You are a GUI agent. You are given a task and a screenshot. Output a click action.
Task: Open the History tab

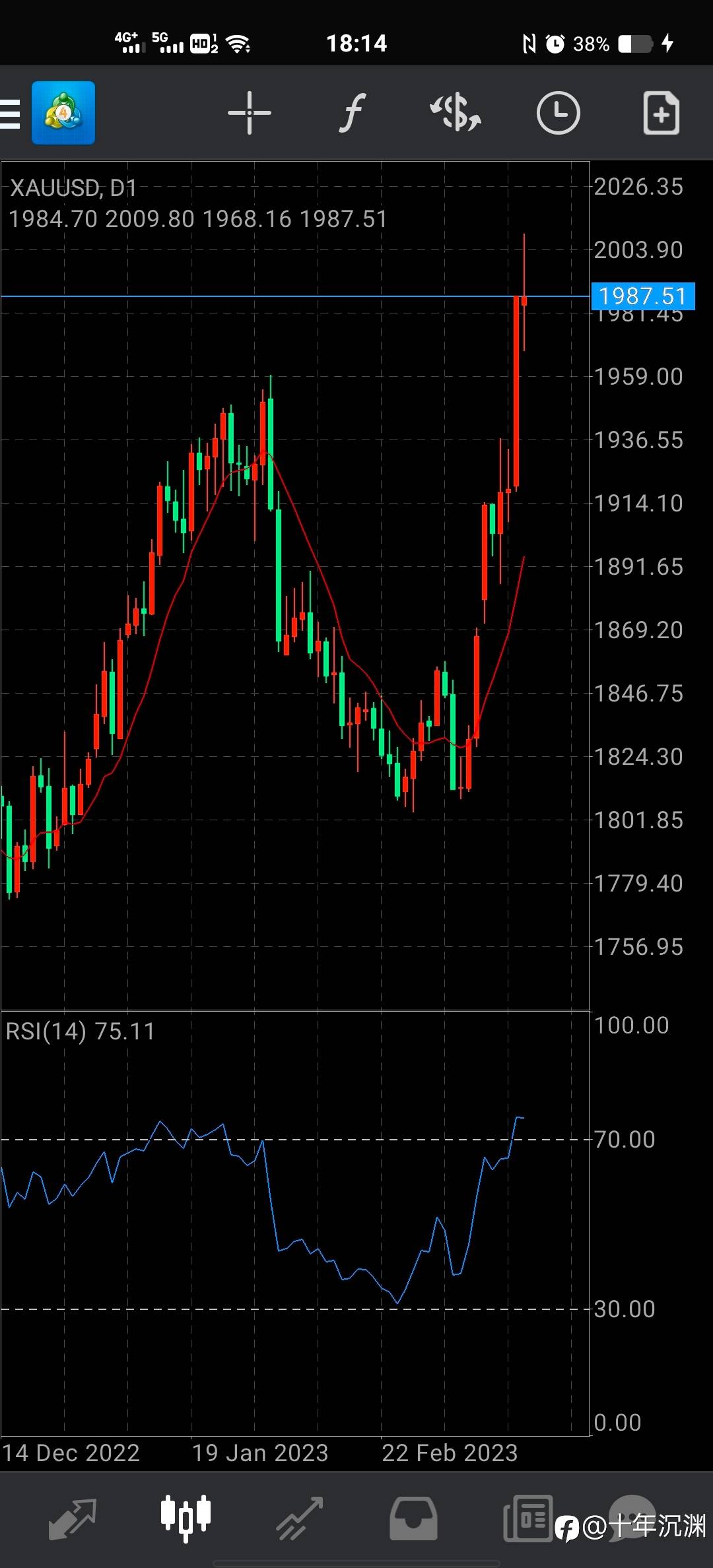click(413, 1518)
